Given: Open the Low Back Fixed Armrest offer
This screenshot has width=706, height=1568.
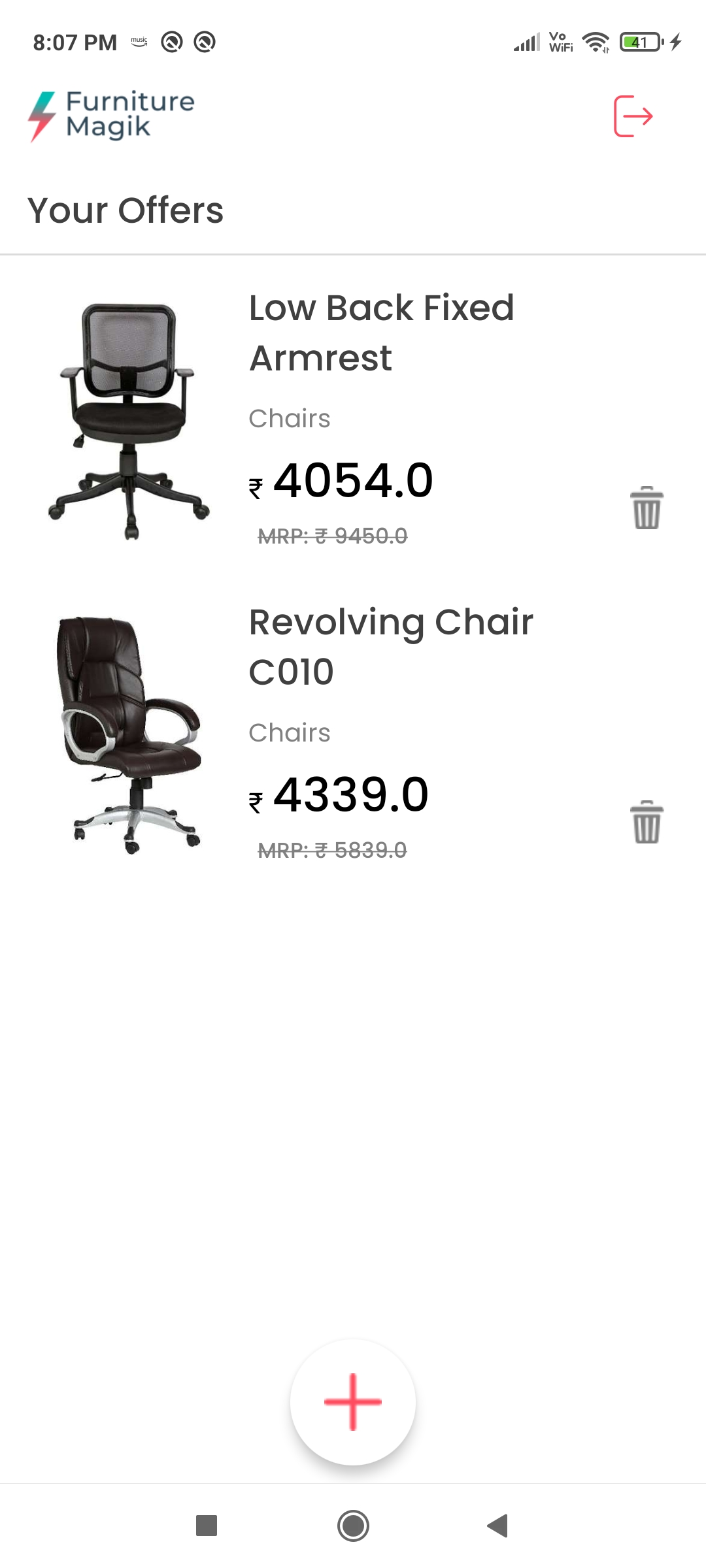Looking at the screenshot, I should point(381,333).
